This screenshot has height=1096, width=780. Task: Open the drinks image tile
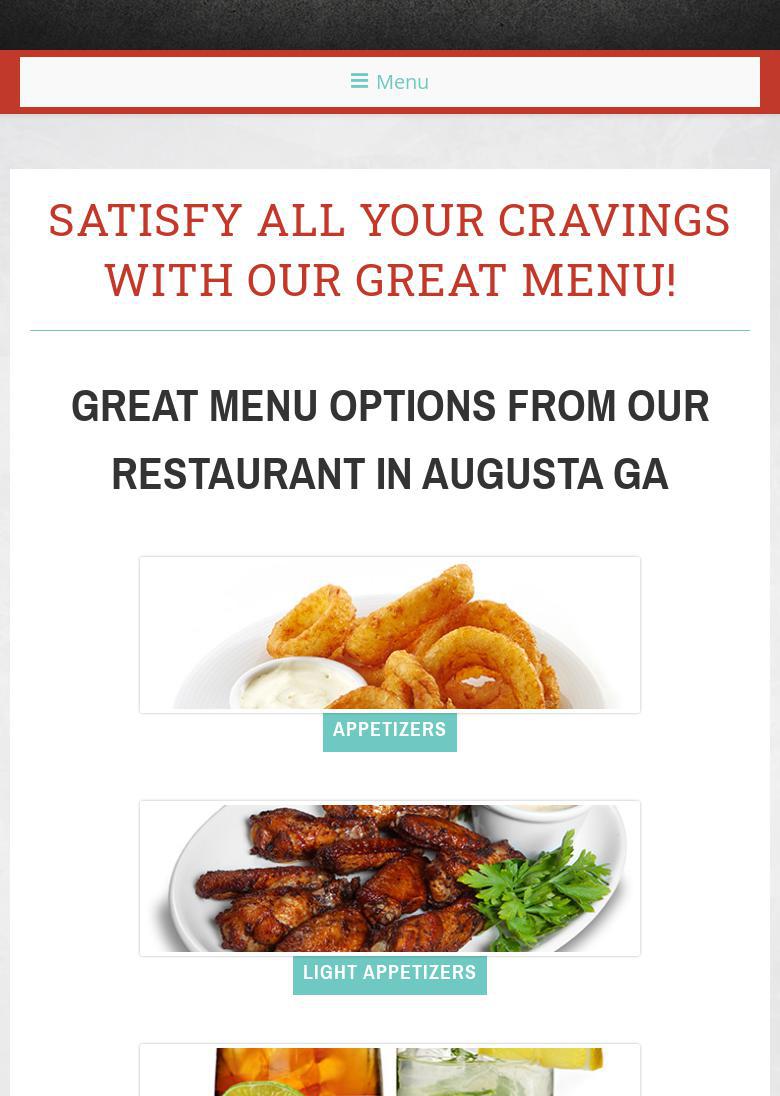point(390,1071)
